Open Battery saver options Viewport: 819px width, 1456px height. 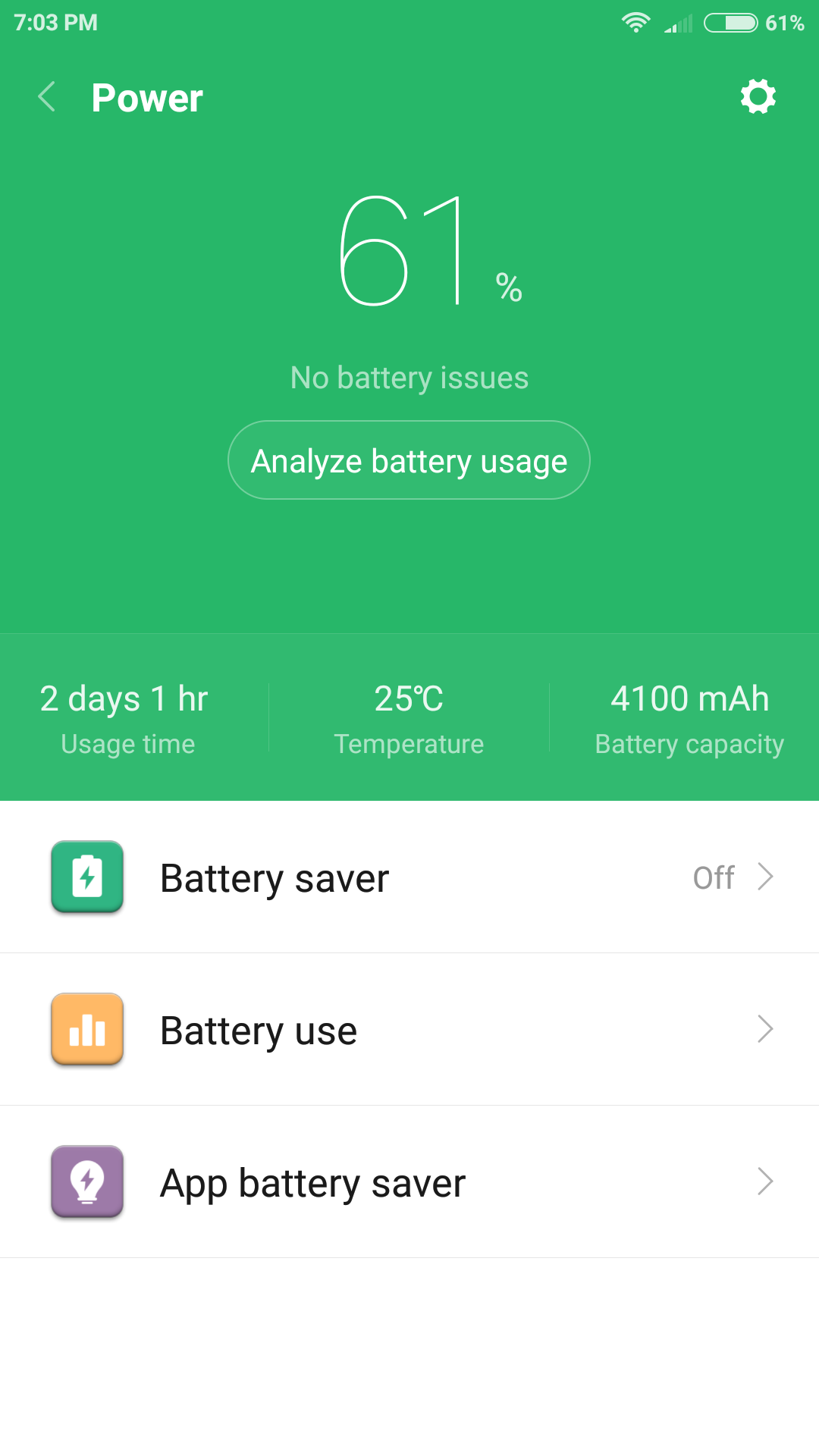[x=409, y=877]
